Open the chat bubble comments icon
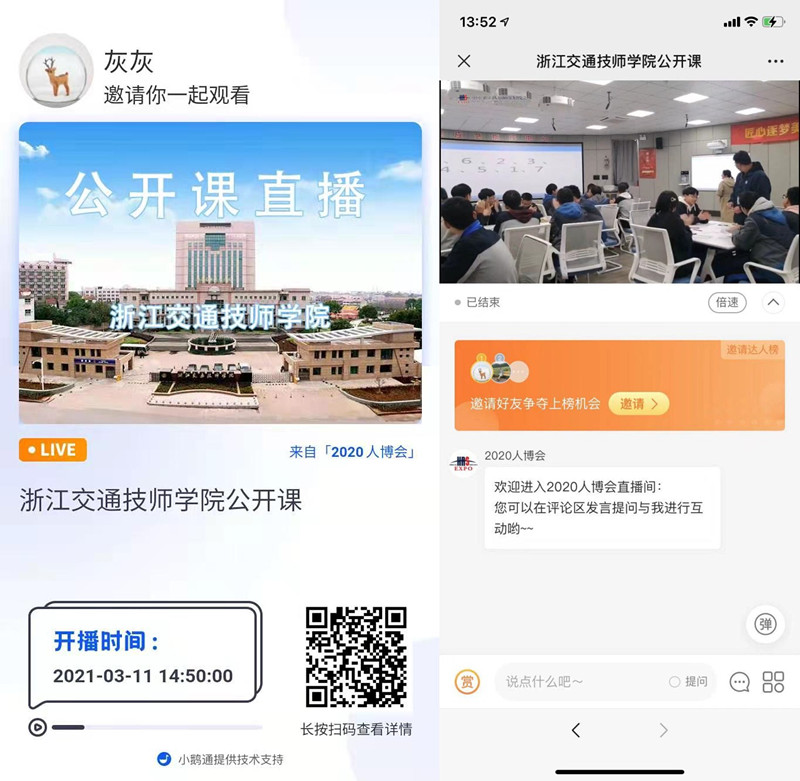The image size is (800, 781). tap(740, 682)
